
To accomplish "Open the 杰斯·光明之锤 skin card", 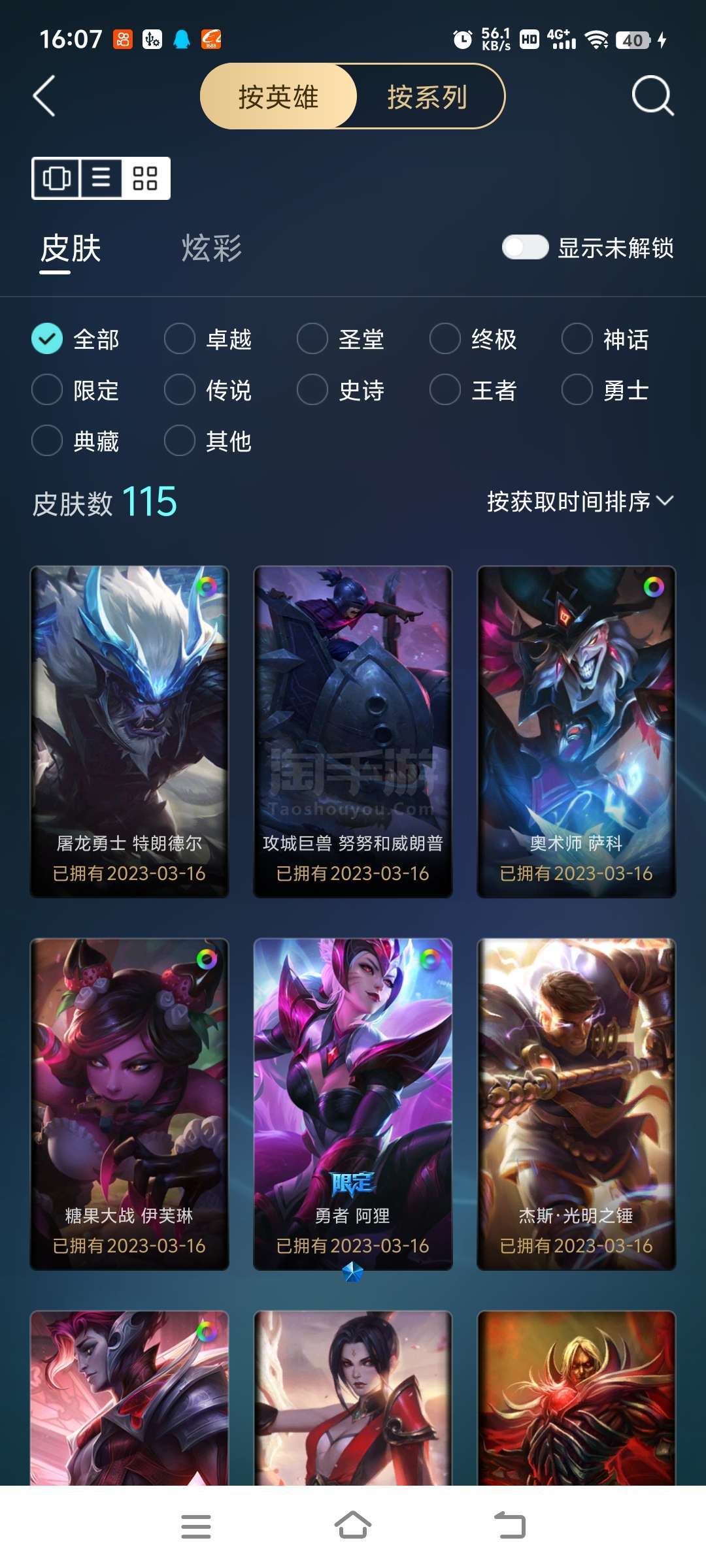I will coord(577,1104).
